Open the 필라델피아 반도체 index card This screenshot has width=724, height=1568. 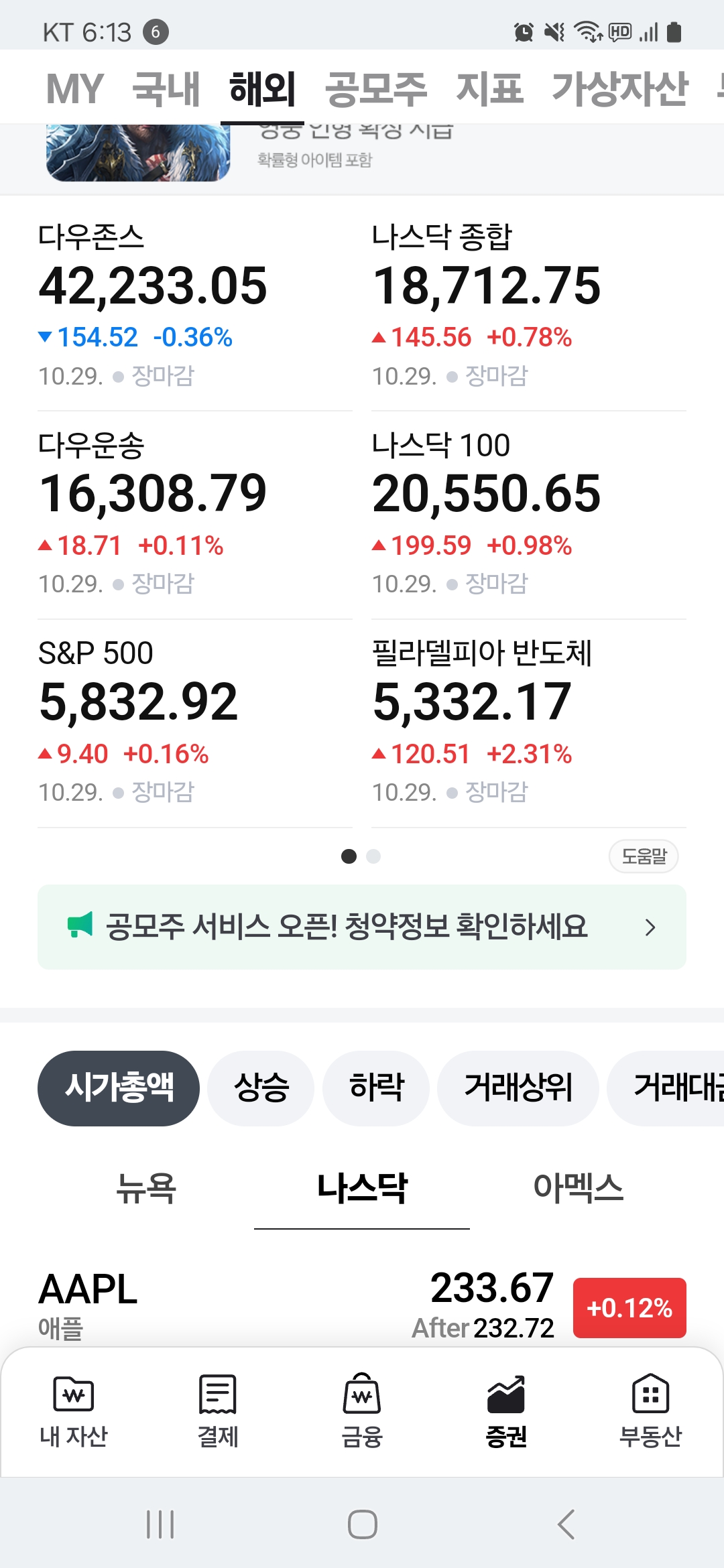click(x=528, y=722)
